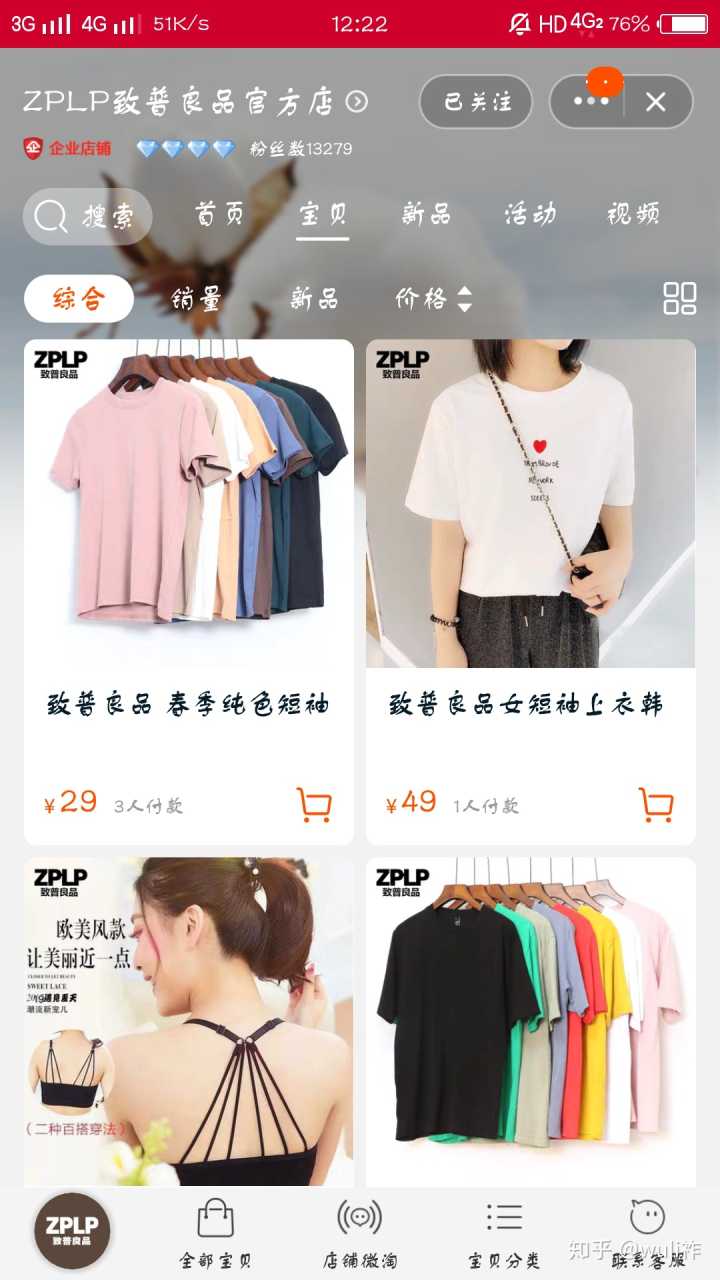
Task: Open store details arrow beside shop name
Action: click(357, 102)
